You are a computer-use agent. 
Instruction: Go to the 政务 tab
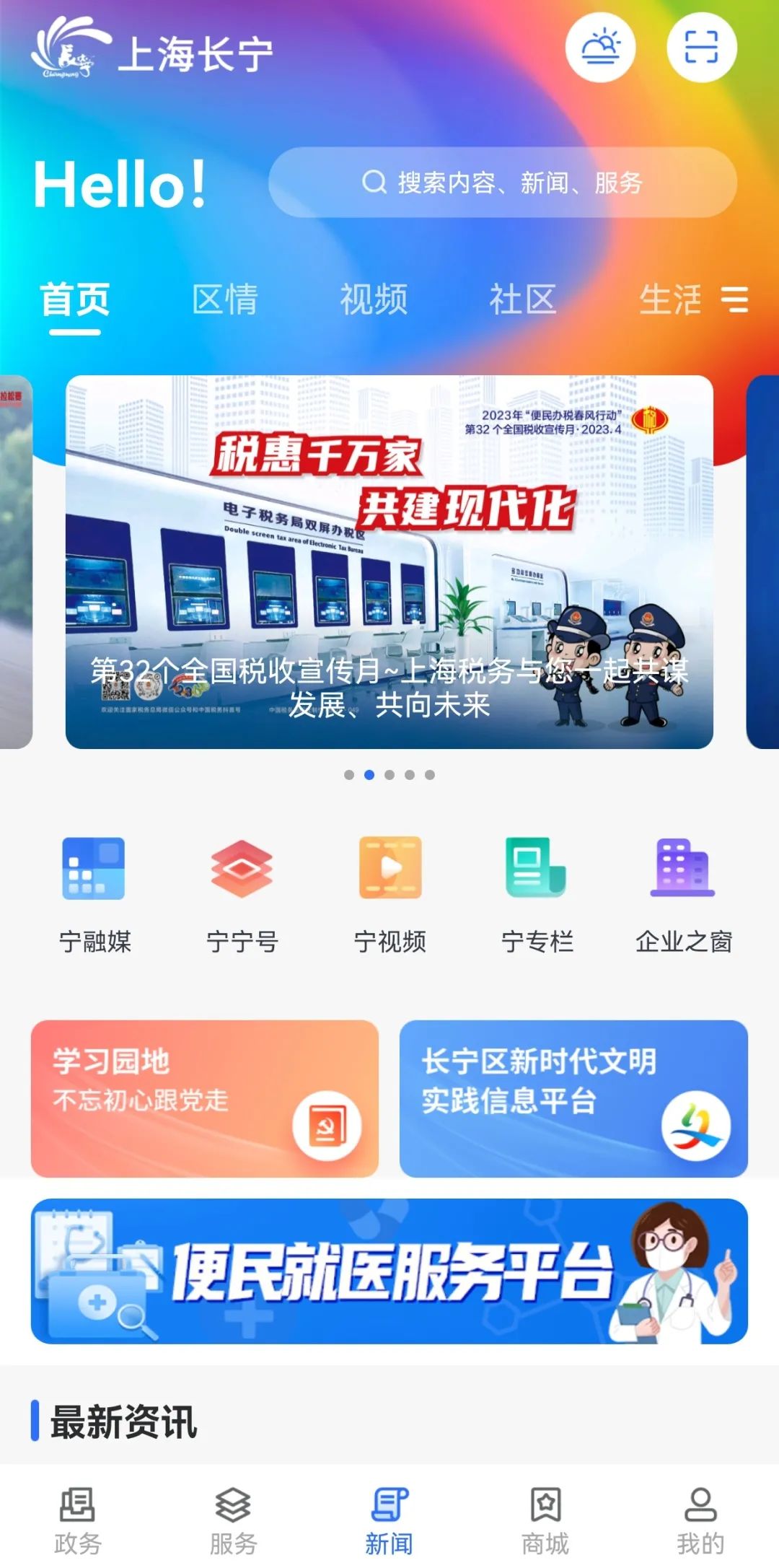(78, 1520)
